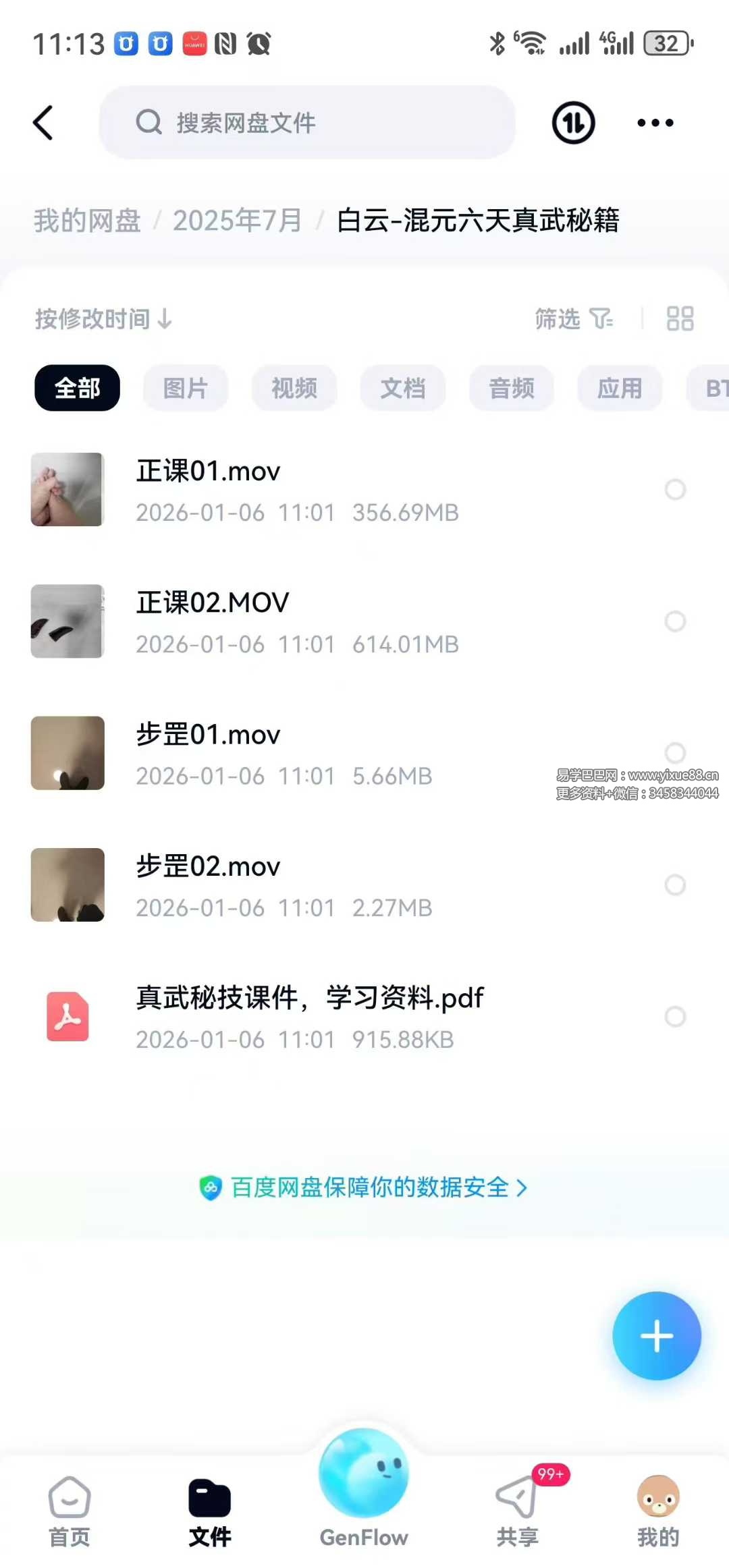The width and height of the screenshot is (729, 1568).
Task: Open the three-dot overflow menu
Action: pyautogui.click(x=655, y=123)
